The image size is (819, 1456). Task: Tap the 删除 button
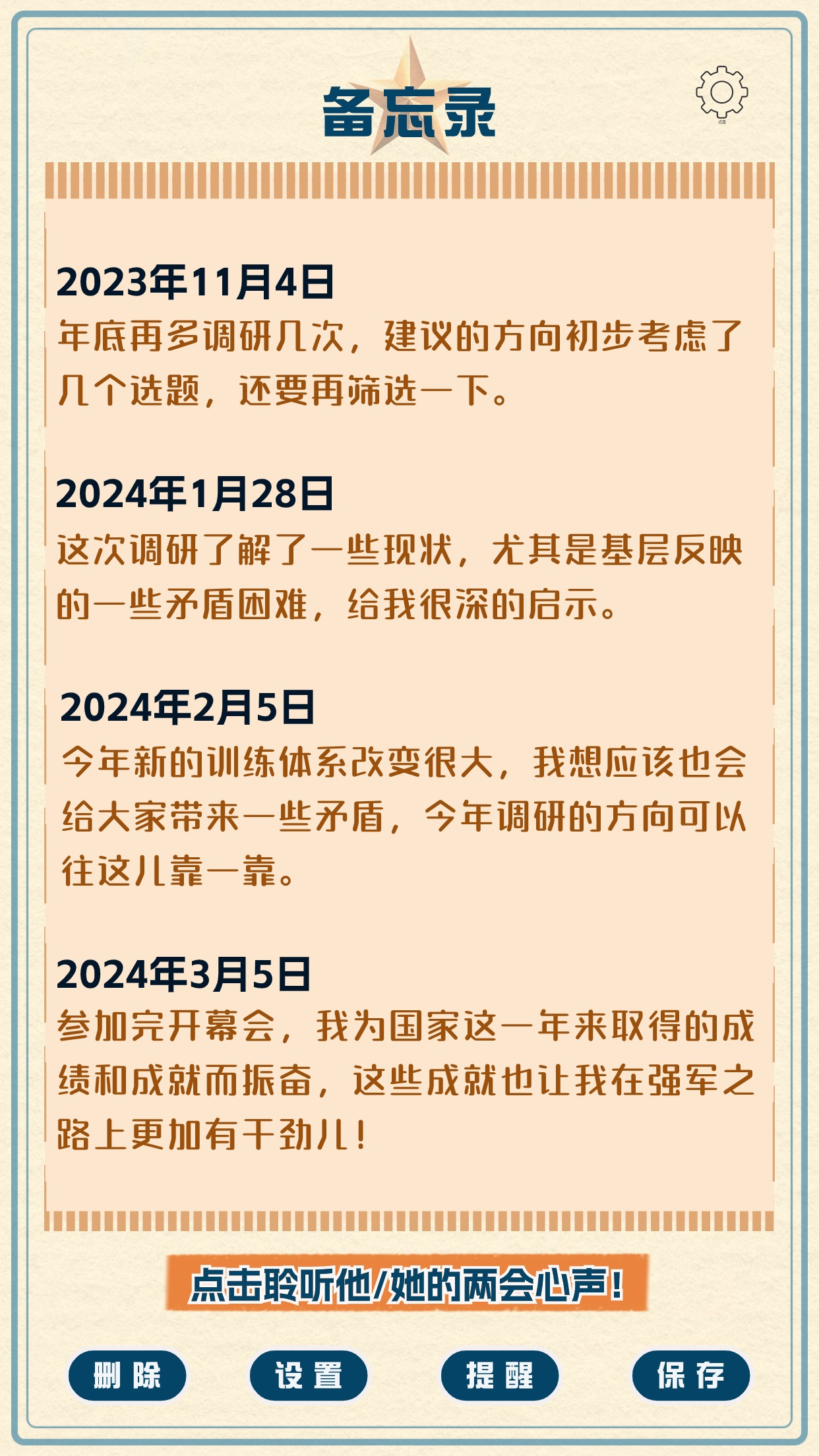pyautogui.click(x=127, y=1376)
